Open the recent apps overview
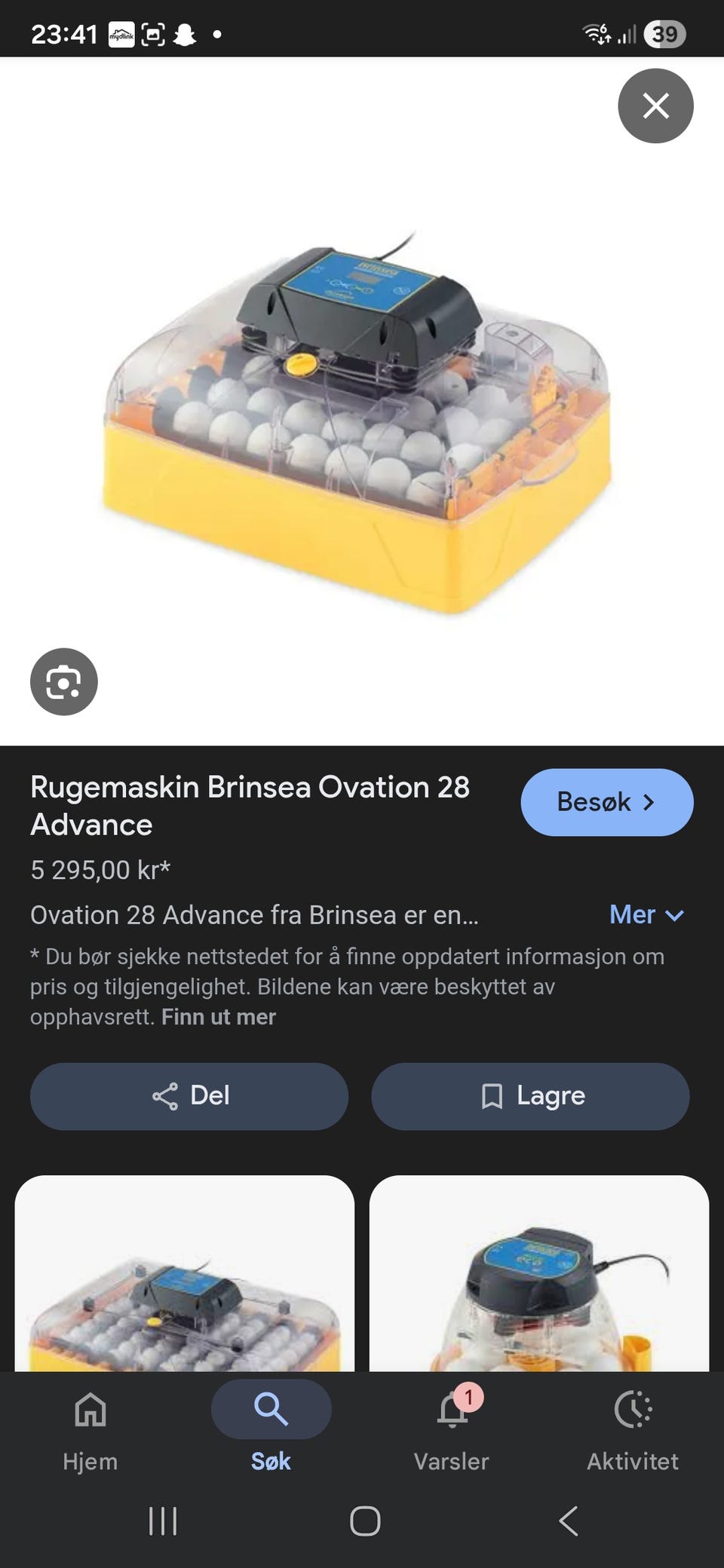 coord(163,1521)
